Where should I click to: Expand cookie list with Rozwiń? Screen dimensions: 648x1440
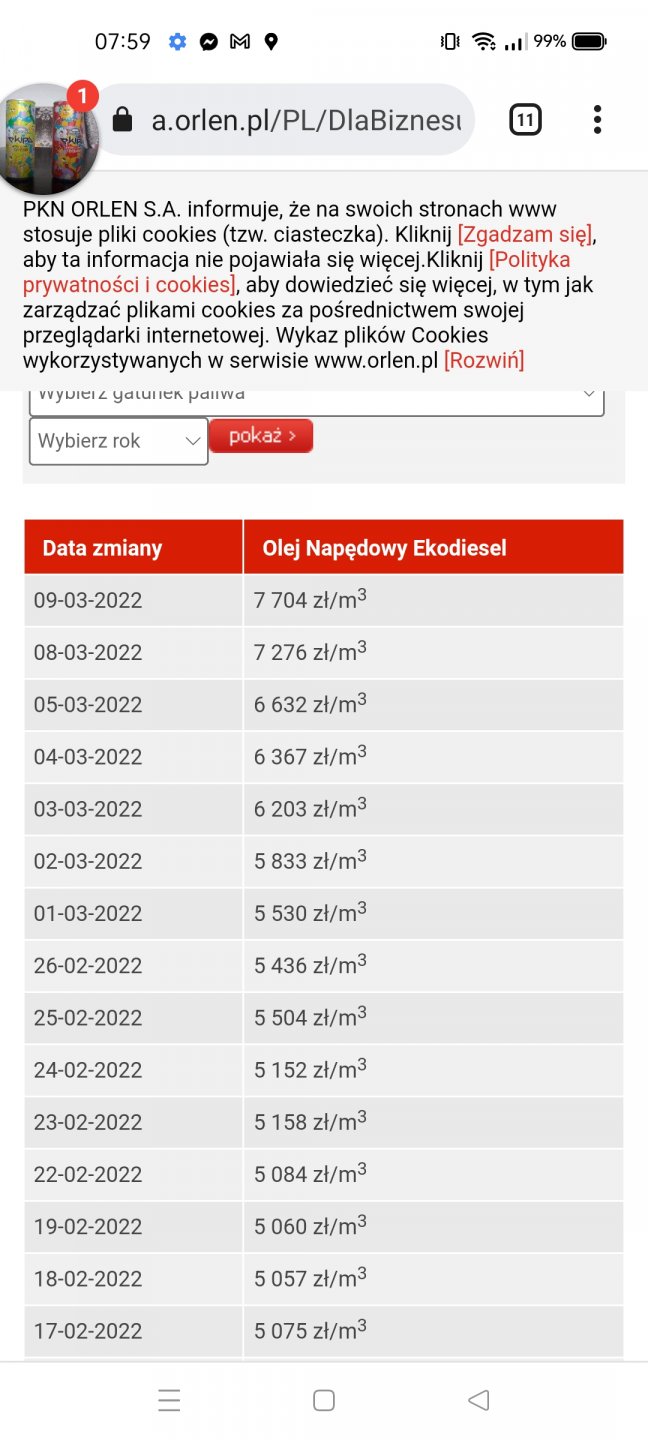[x=484, y=360]
